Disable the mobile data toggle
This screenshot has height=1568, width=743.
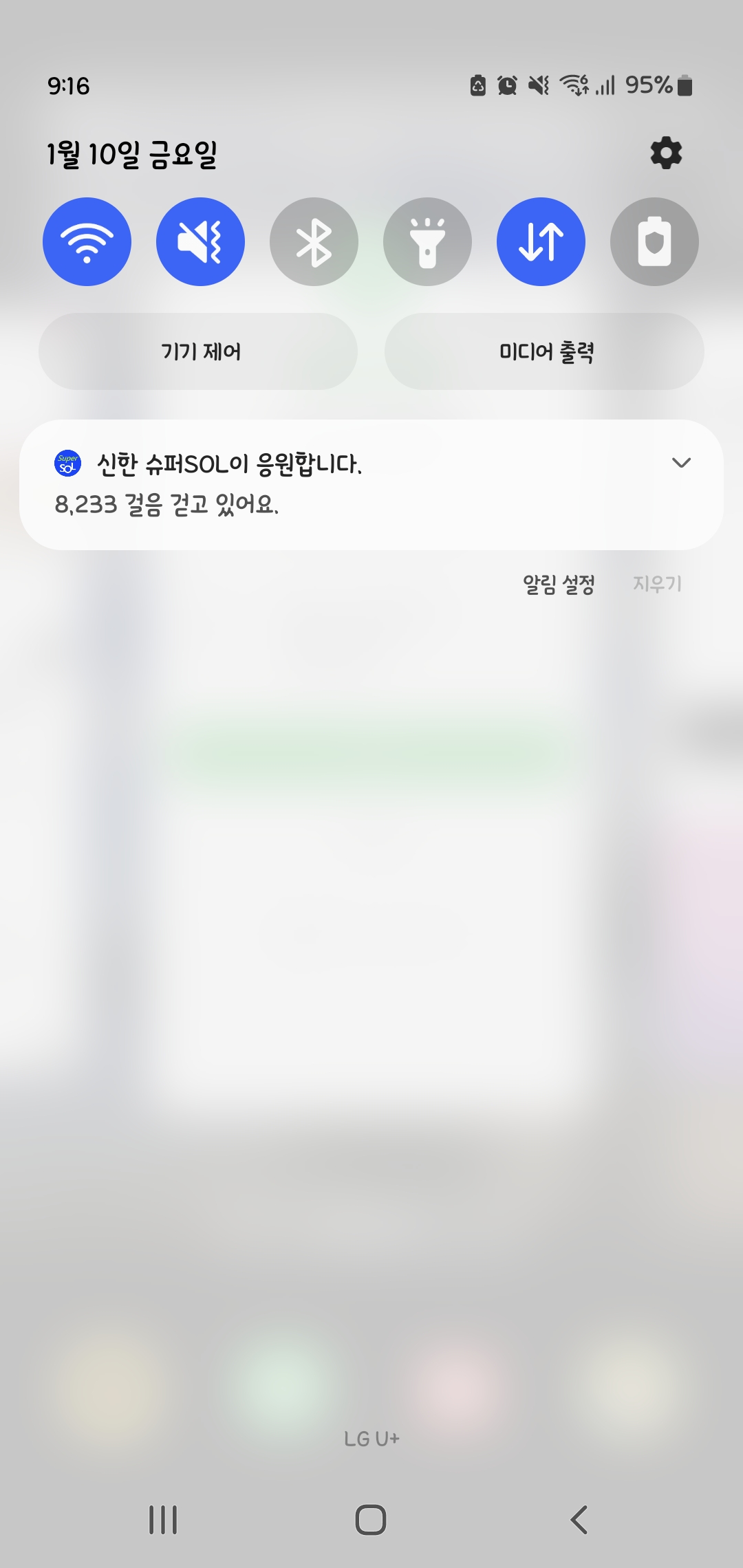point(541,242)
